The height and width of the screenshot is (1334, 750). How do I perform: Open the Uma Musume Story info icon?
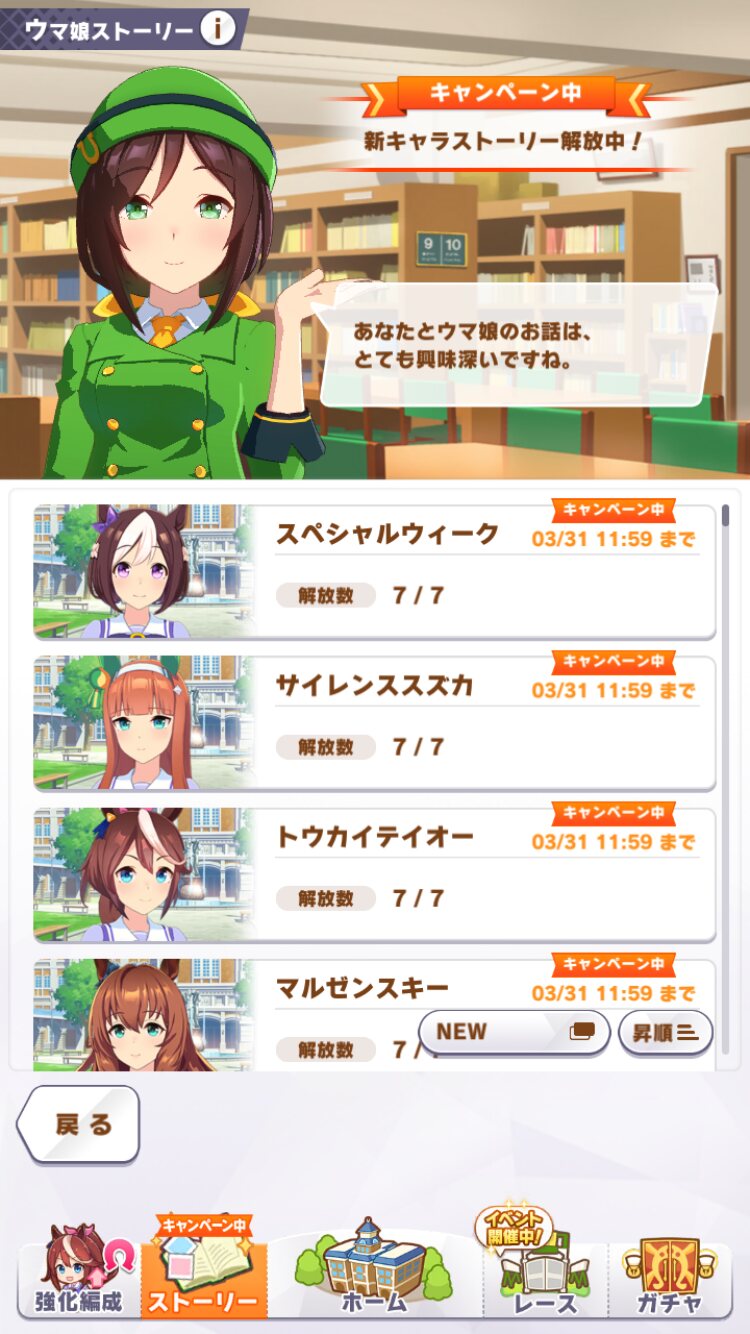(218, 29)
